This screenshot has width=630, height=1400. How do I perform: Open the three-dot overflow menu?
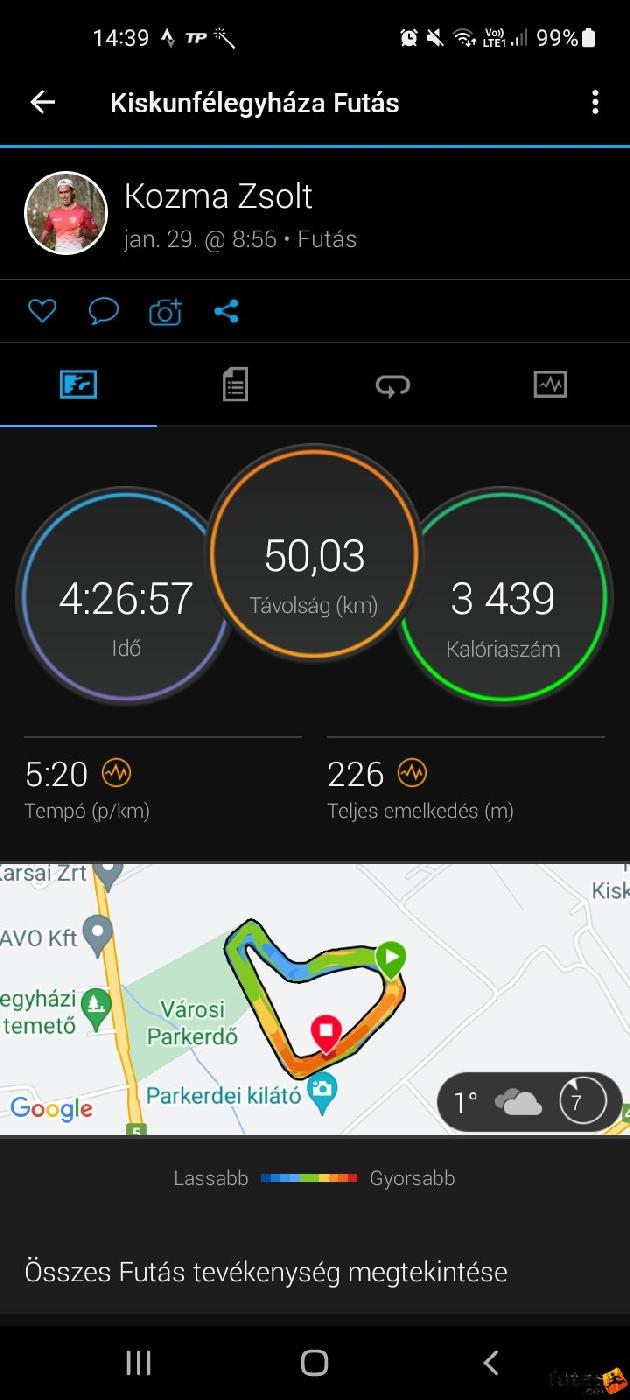[595, 102]
